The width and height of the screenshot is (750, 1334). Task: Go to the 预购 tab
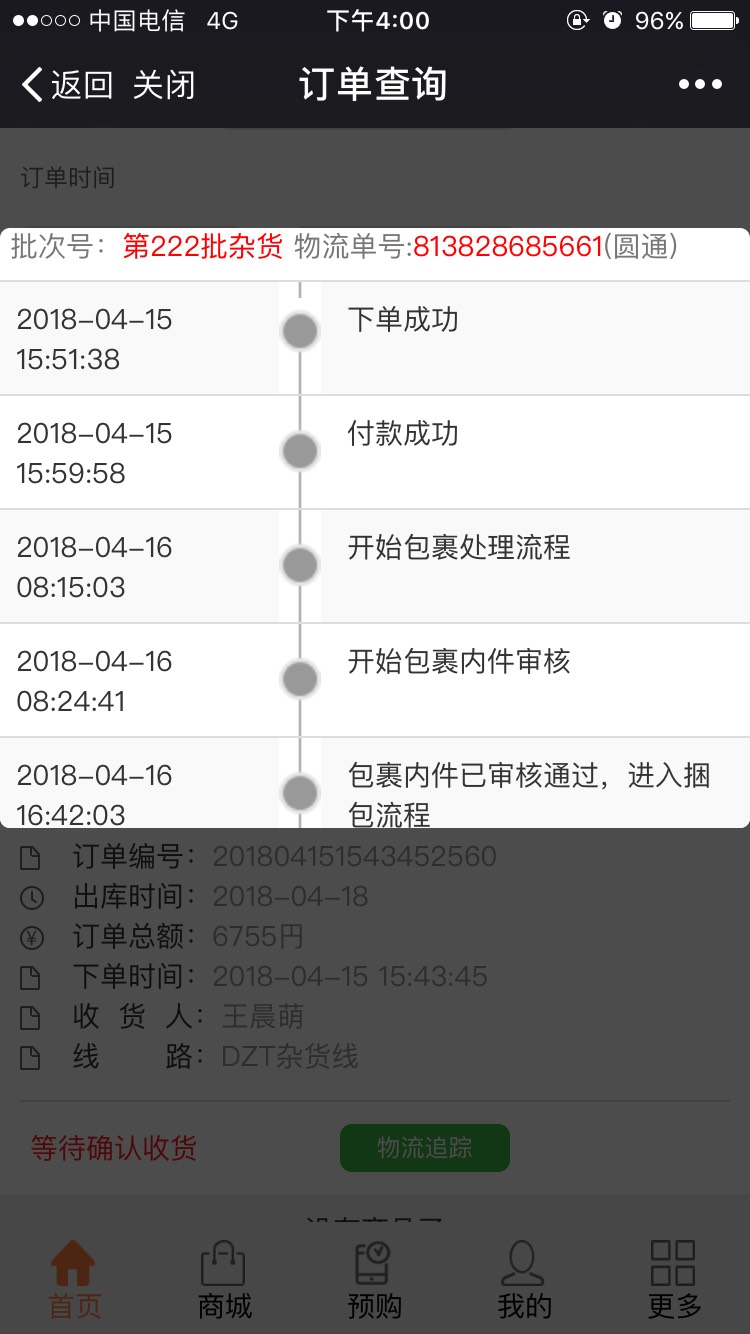pyautogui.click(x=375, y=1280)
